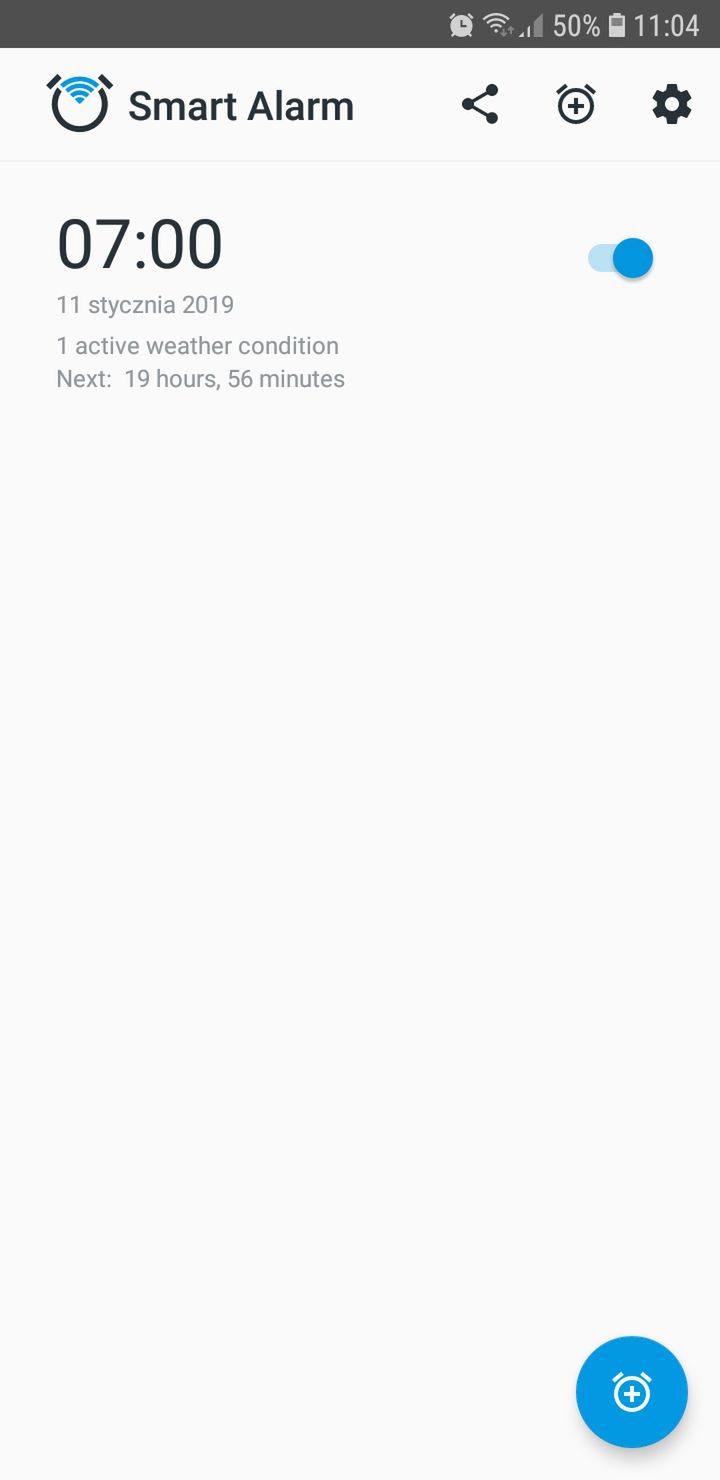Add a new alarm from the app bar
The image size is (720, 1480).
point(576,105)
